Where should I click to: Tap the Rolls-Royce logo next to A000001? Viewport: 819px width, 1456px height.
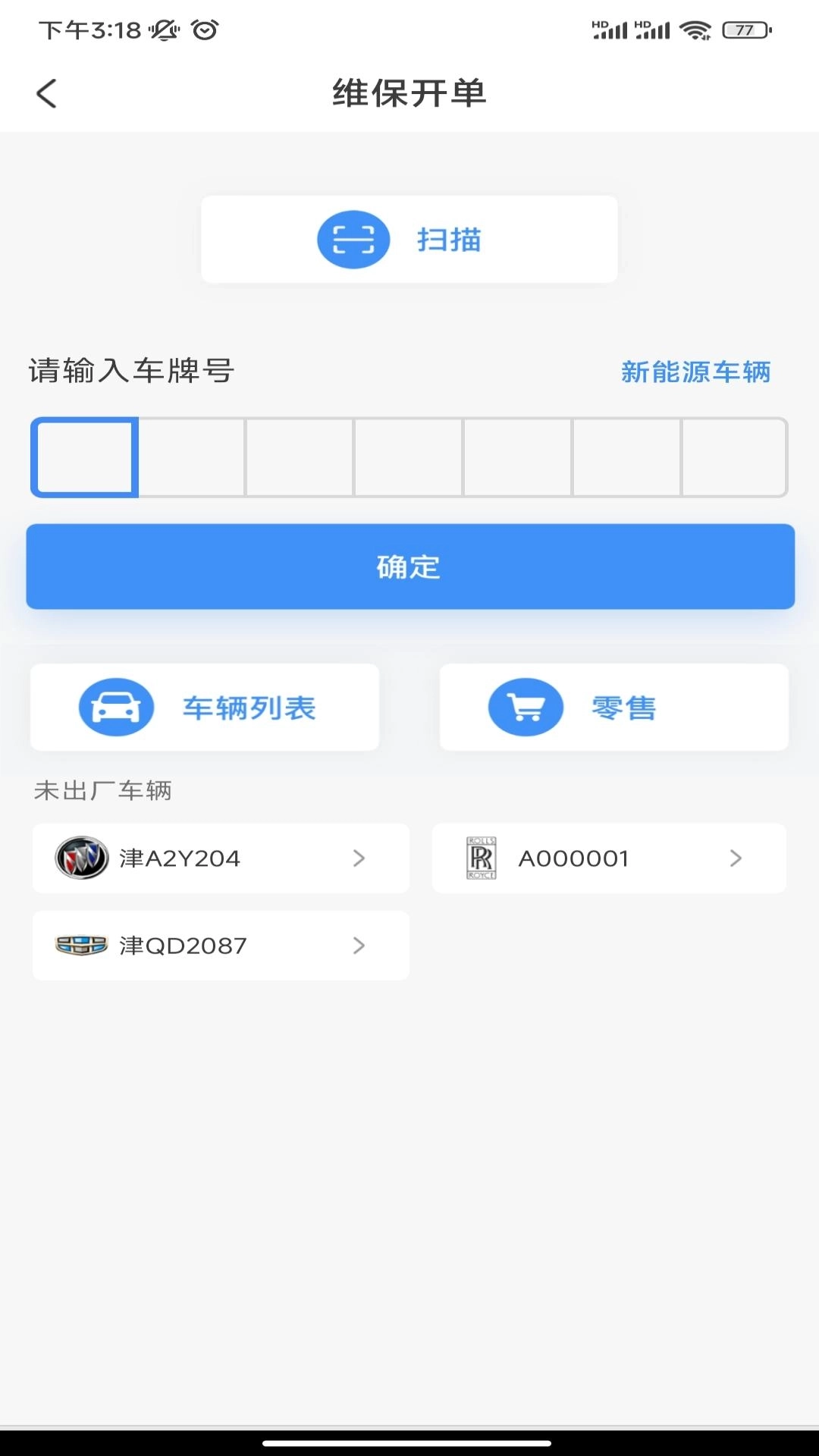point(479,858)
